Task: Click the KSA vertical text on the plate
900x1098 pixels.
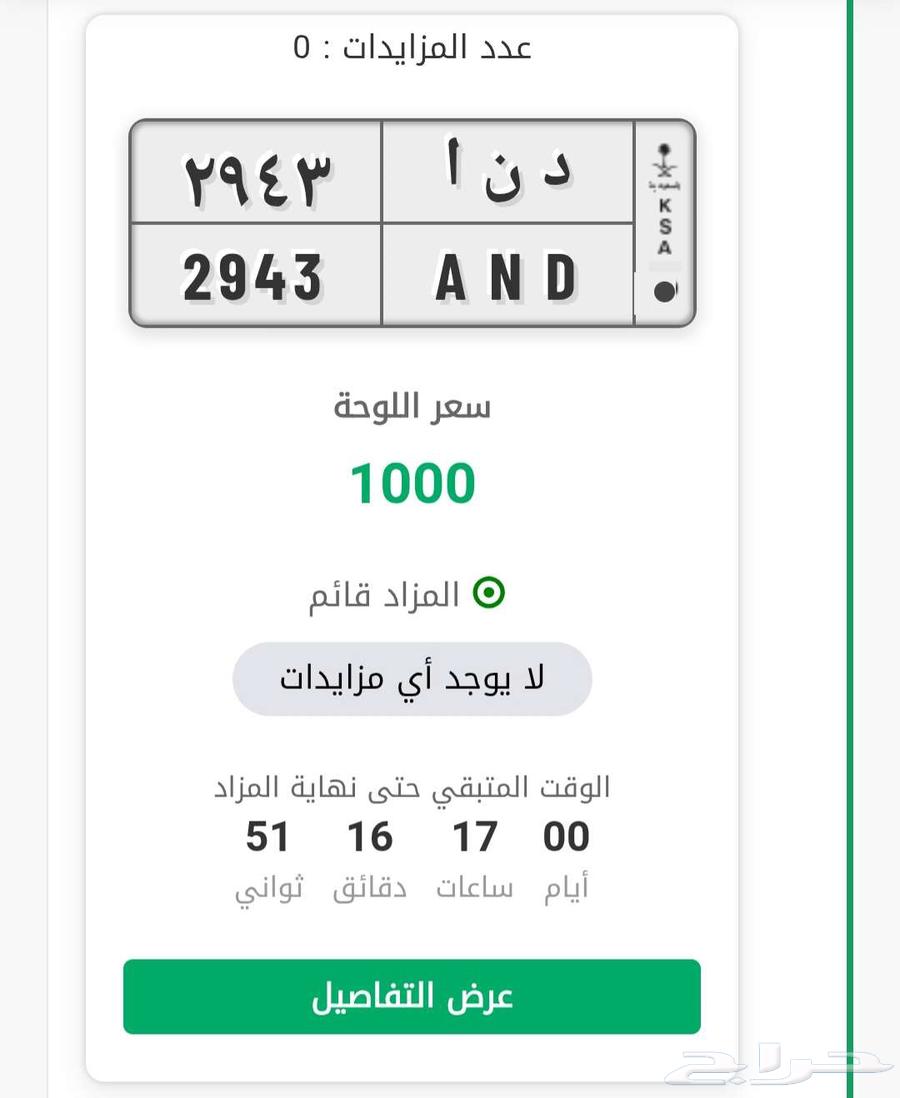Action: (662, 222)
